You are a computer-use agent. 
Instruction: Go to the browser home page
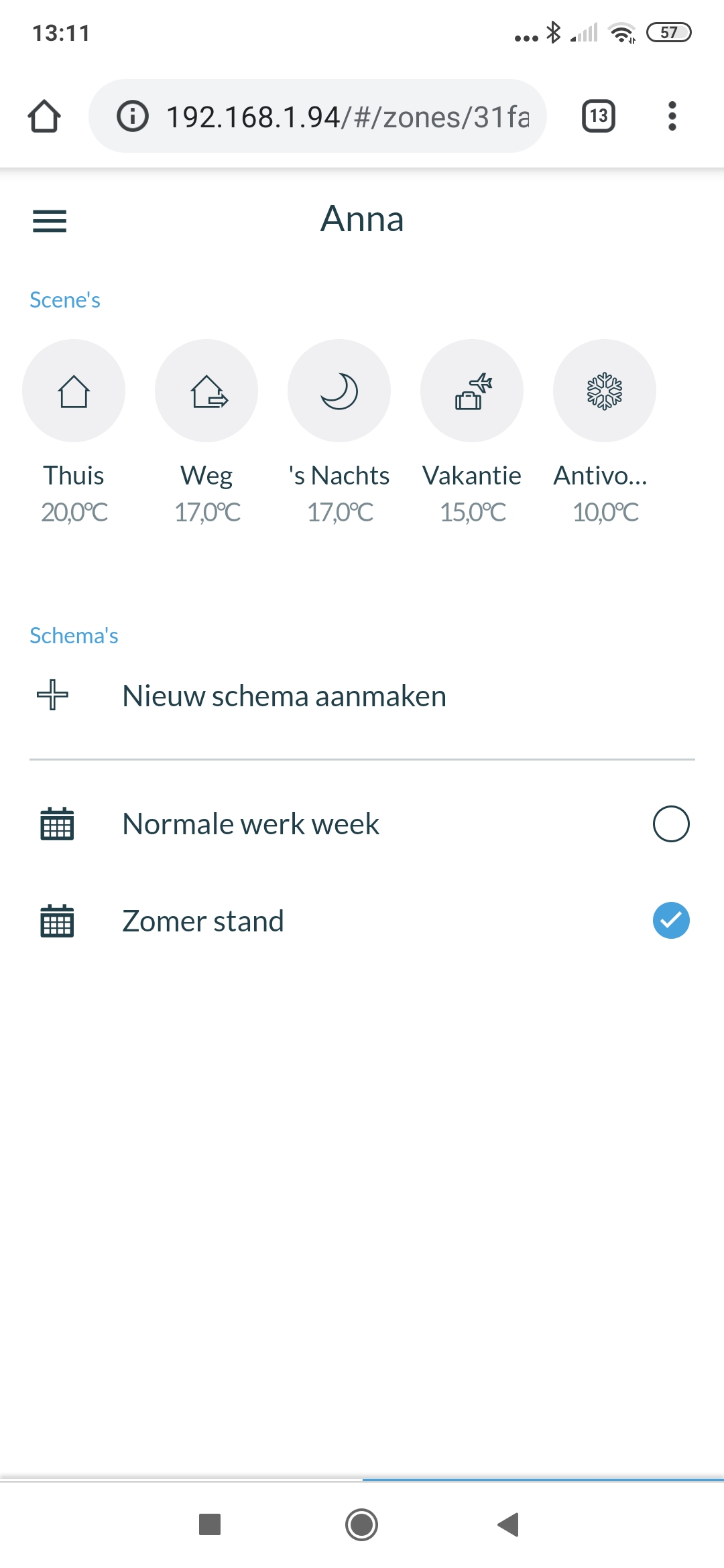(44, 117)
